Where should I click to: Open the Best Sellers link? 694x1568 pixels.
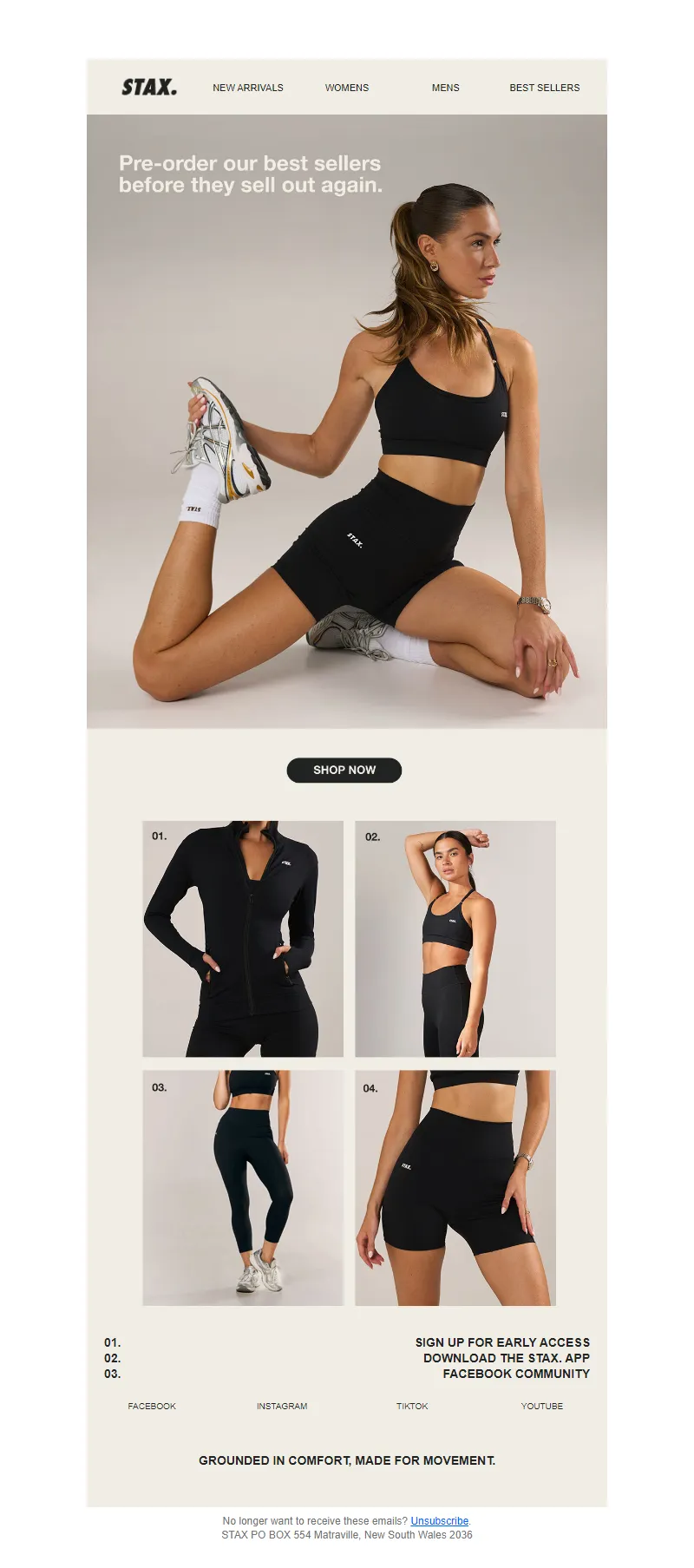[x=545, y=88]
